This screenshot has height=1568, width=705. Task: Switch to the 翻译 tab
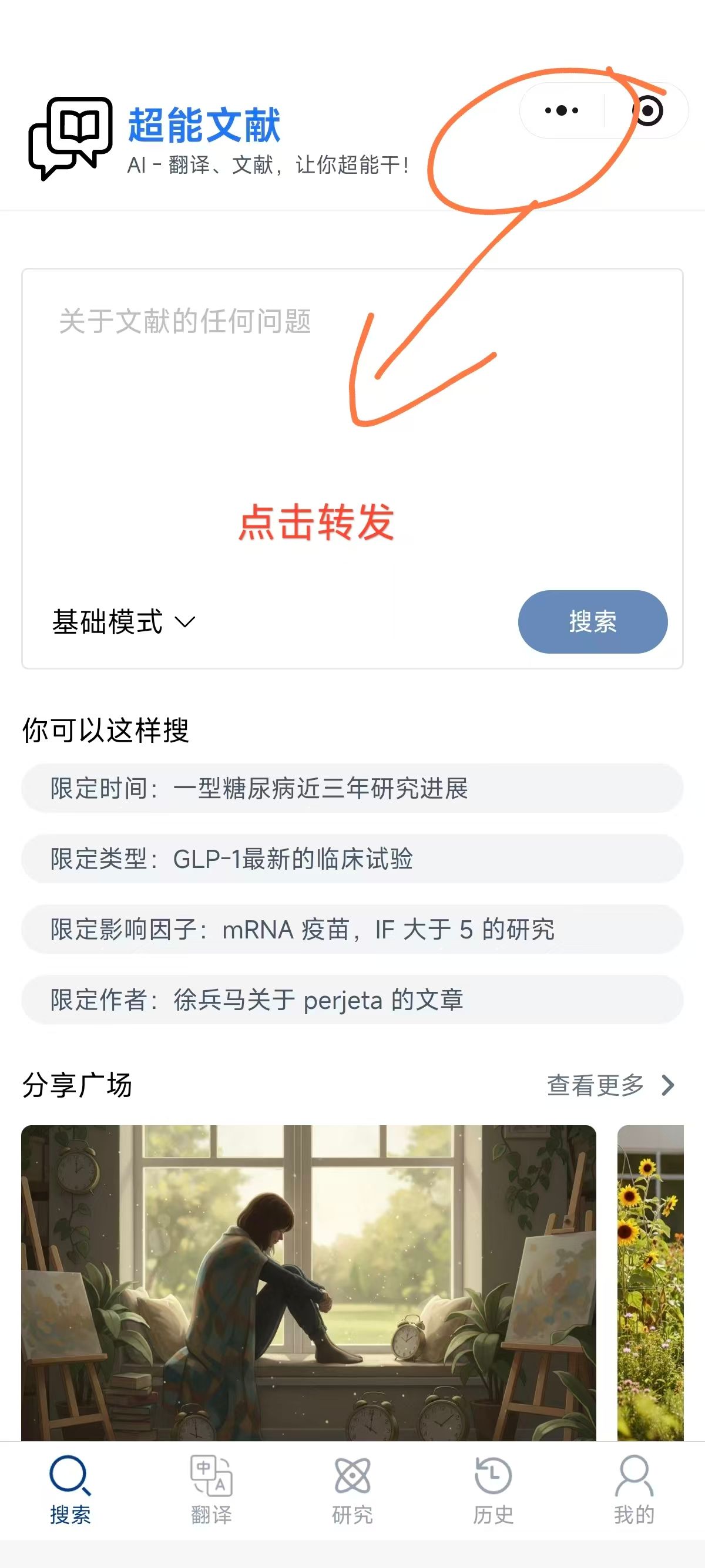(211, 1489)
